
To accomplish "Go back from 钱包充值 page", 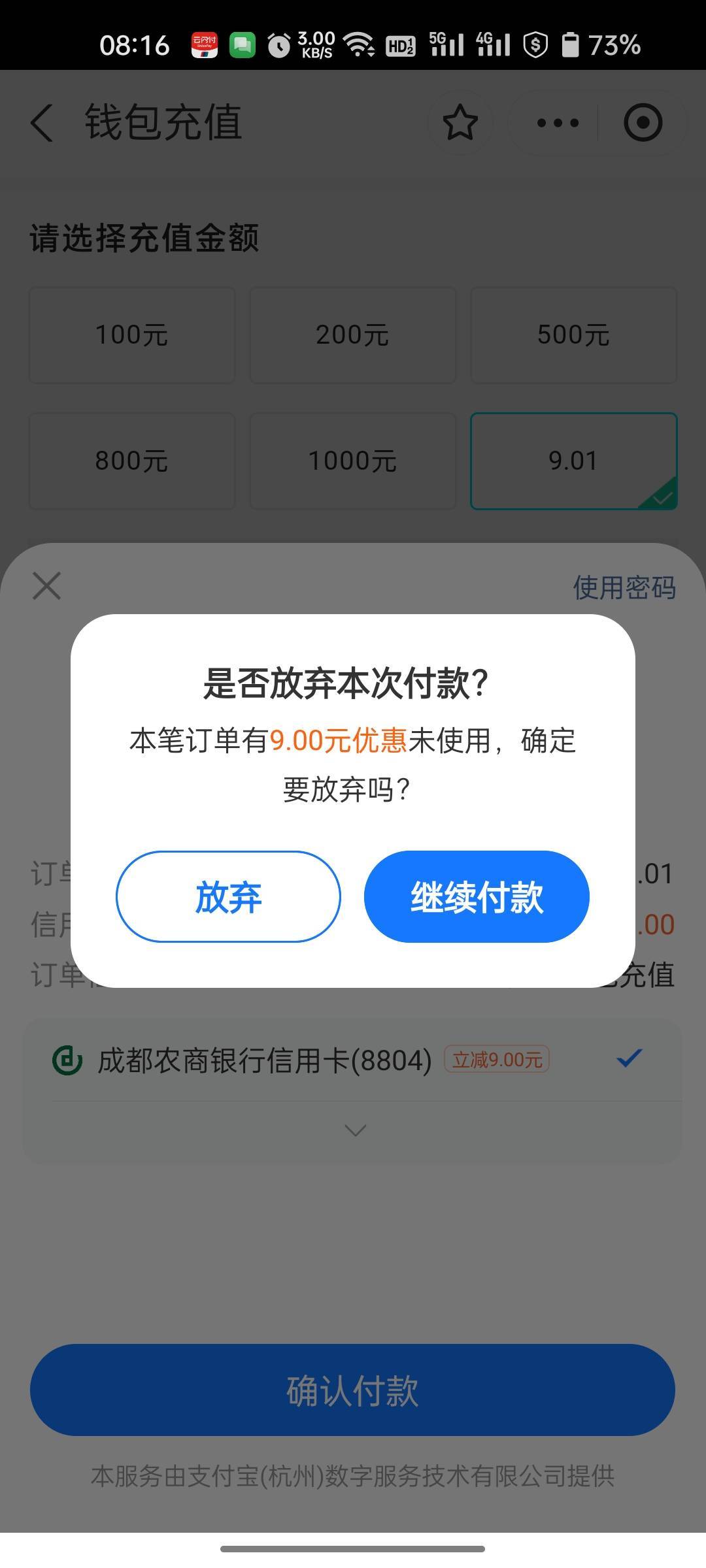I will (42, 122).
